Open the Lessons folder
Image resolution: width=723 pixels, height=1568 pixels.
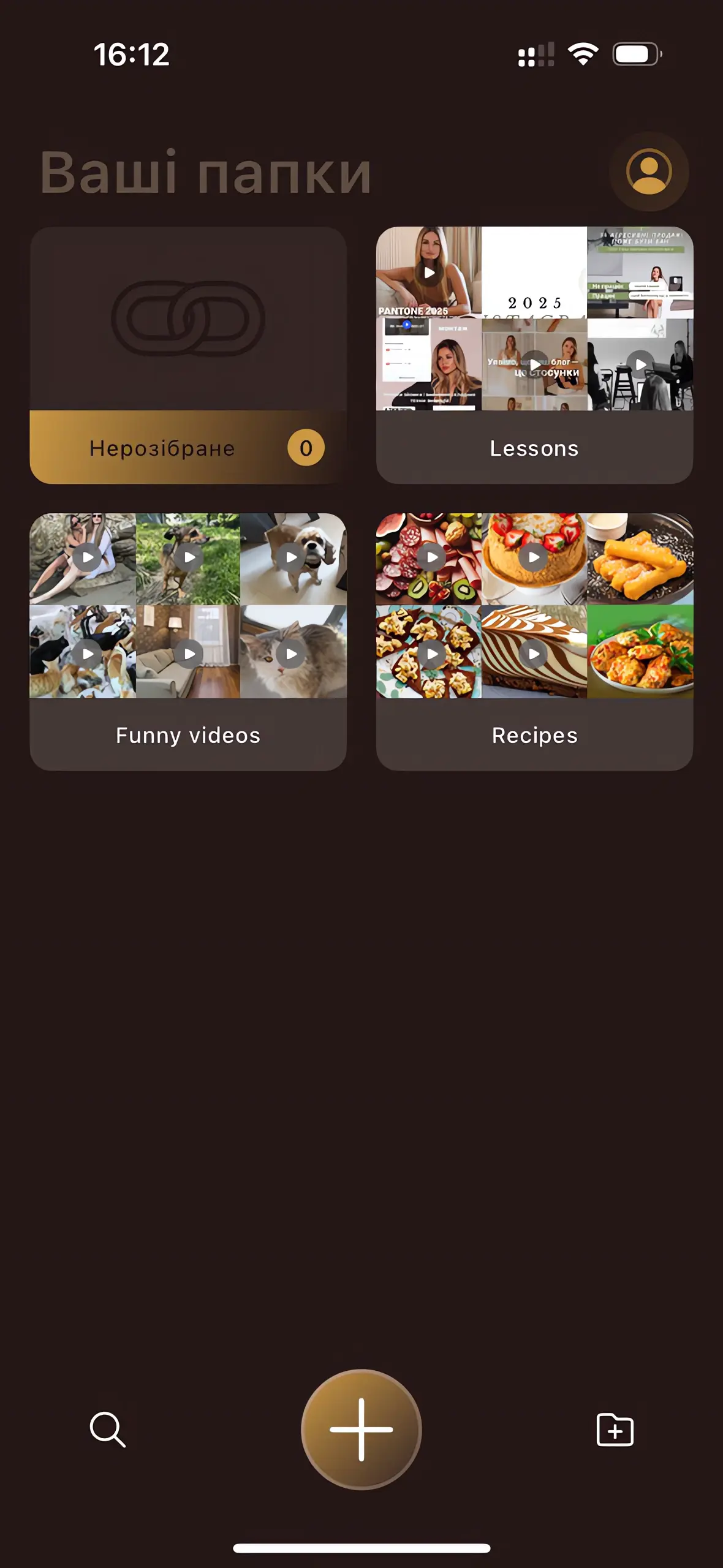[x=534, y=355]
